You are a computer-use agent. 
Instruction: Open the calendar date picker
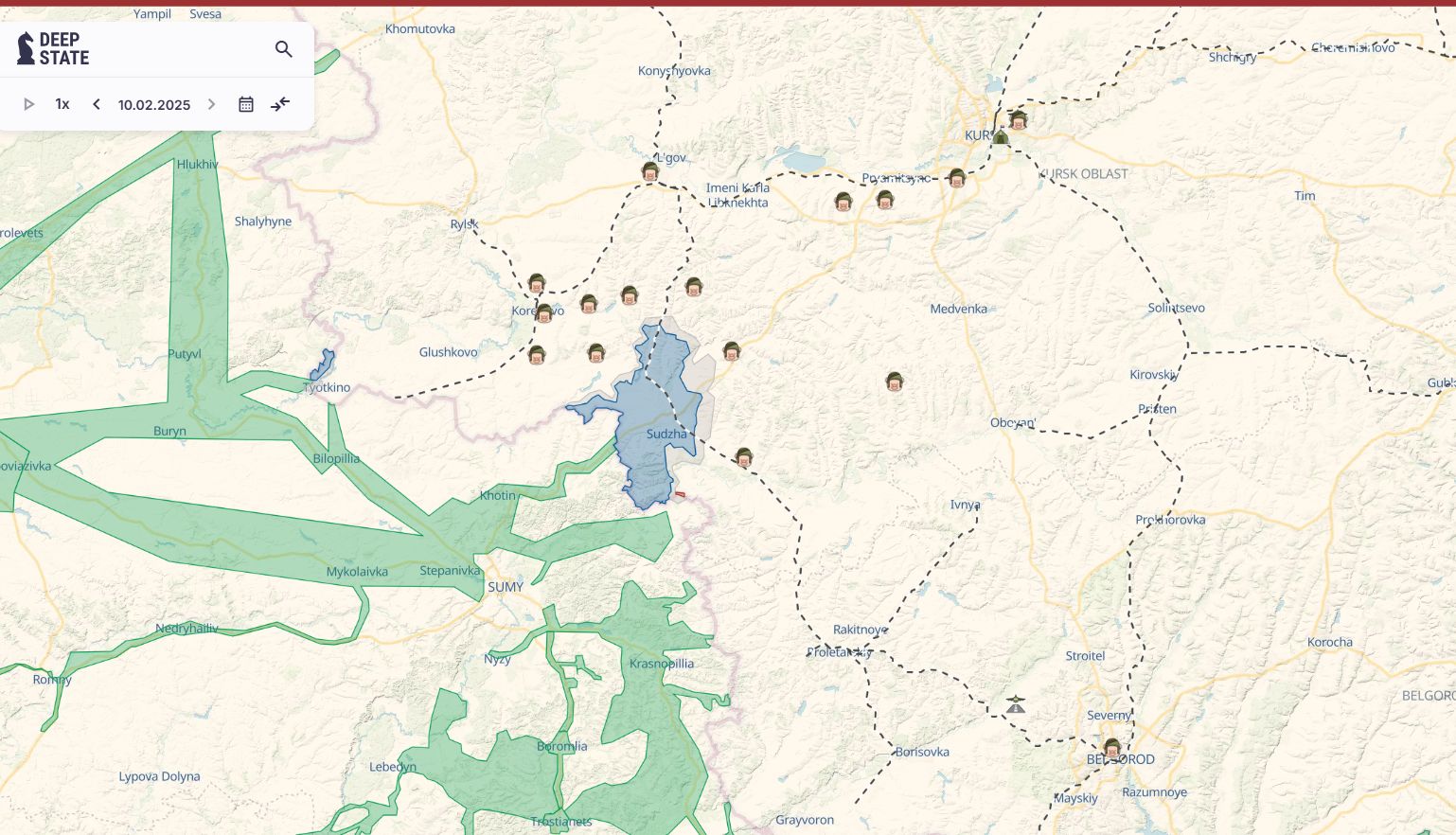[x=246, y=104]
